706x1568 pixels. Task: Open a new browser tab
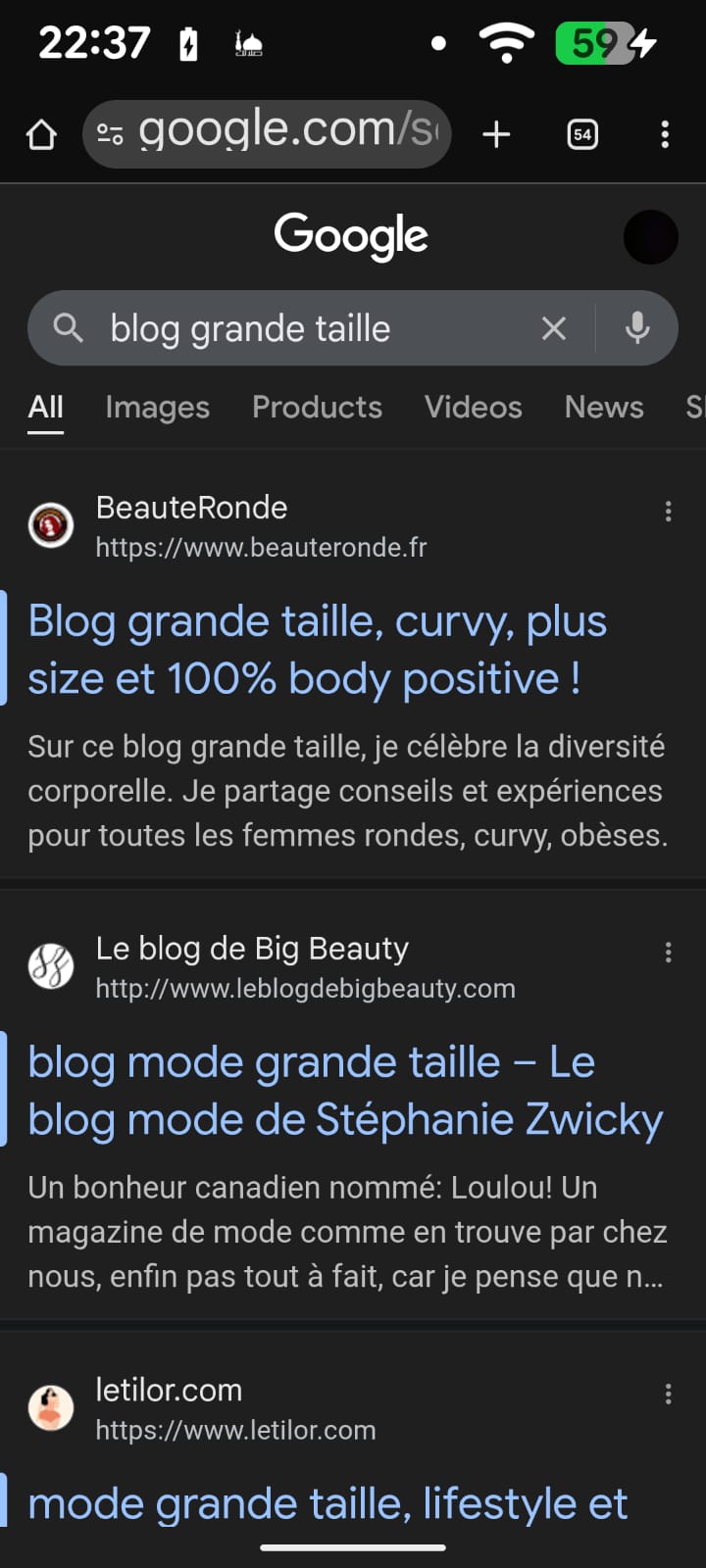pos(497,134)
